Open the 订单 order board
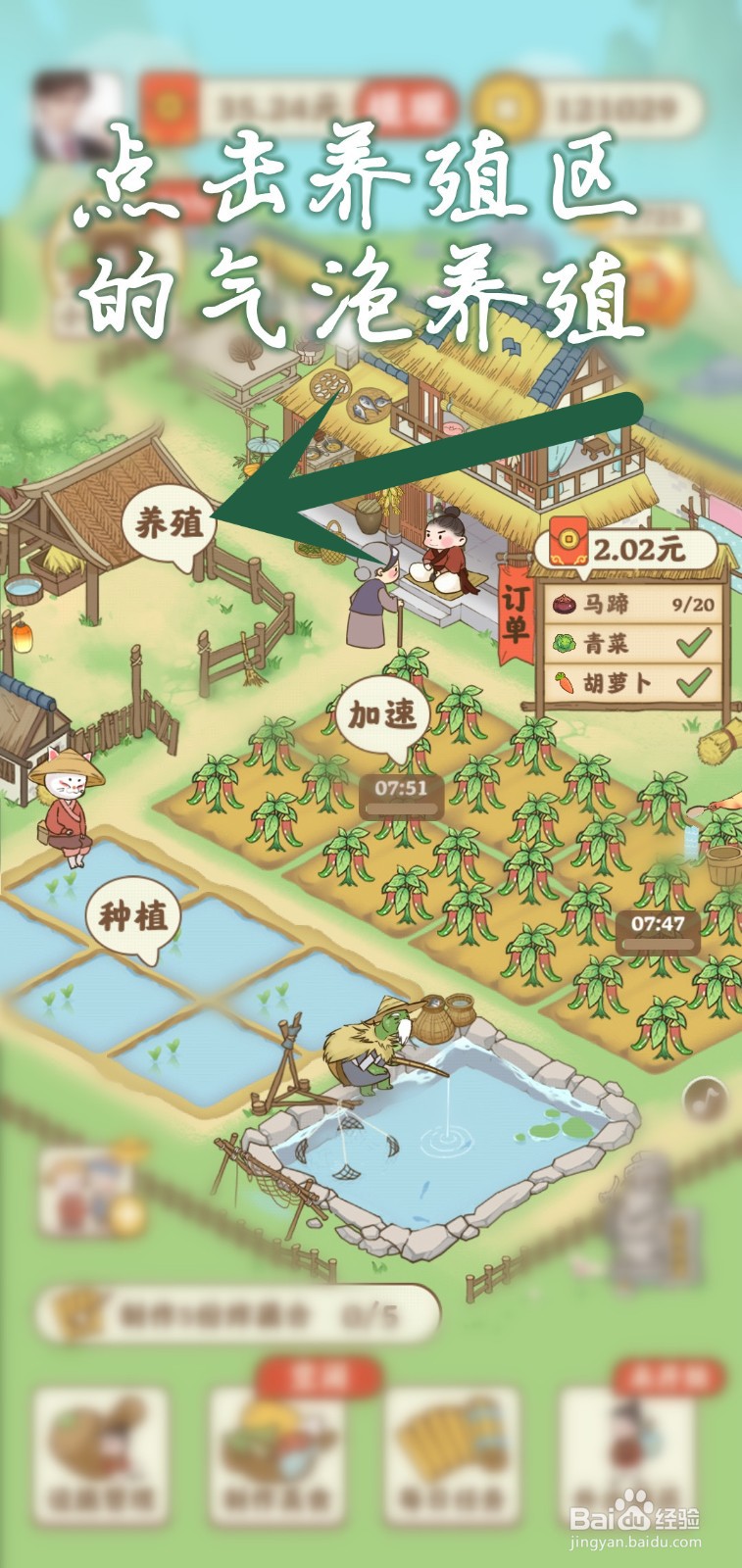This screenshot has height=1568, width=742. [x=516, y=614]
